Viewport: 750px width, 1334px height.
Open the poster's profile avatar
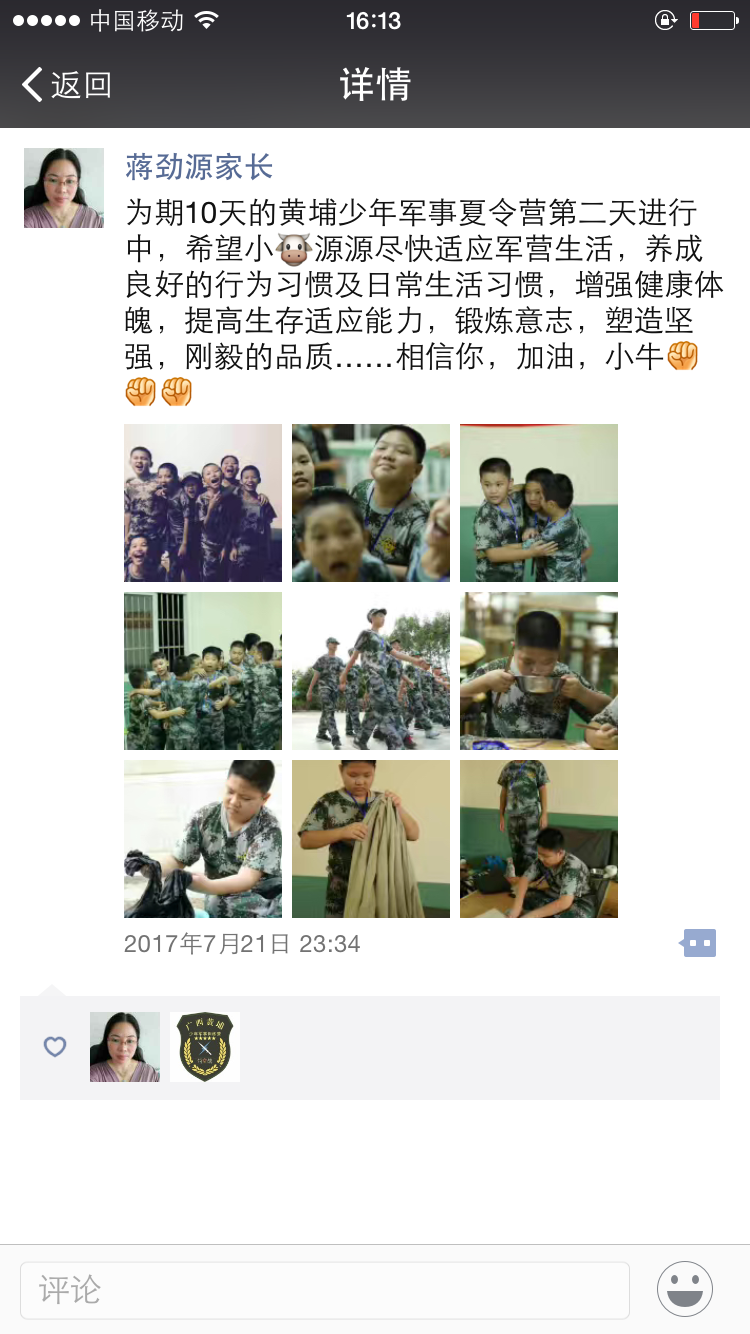coord(64,188)
